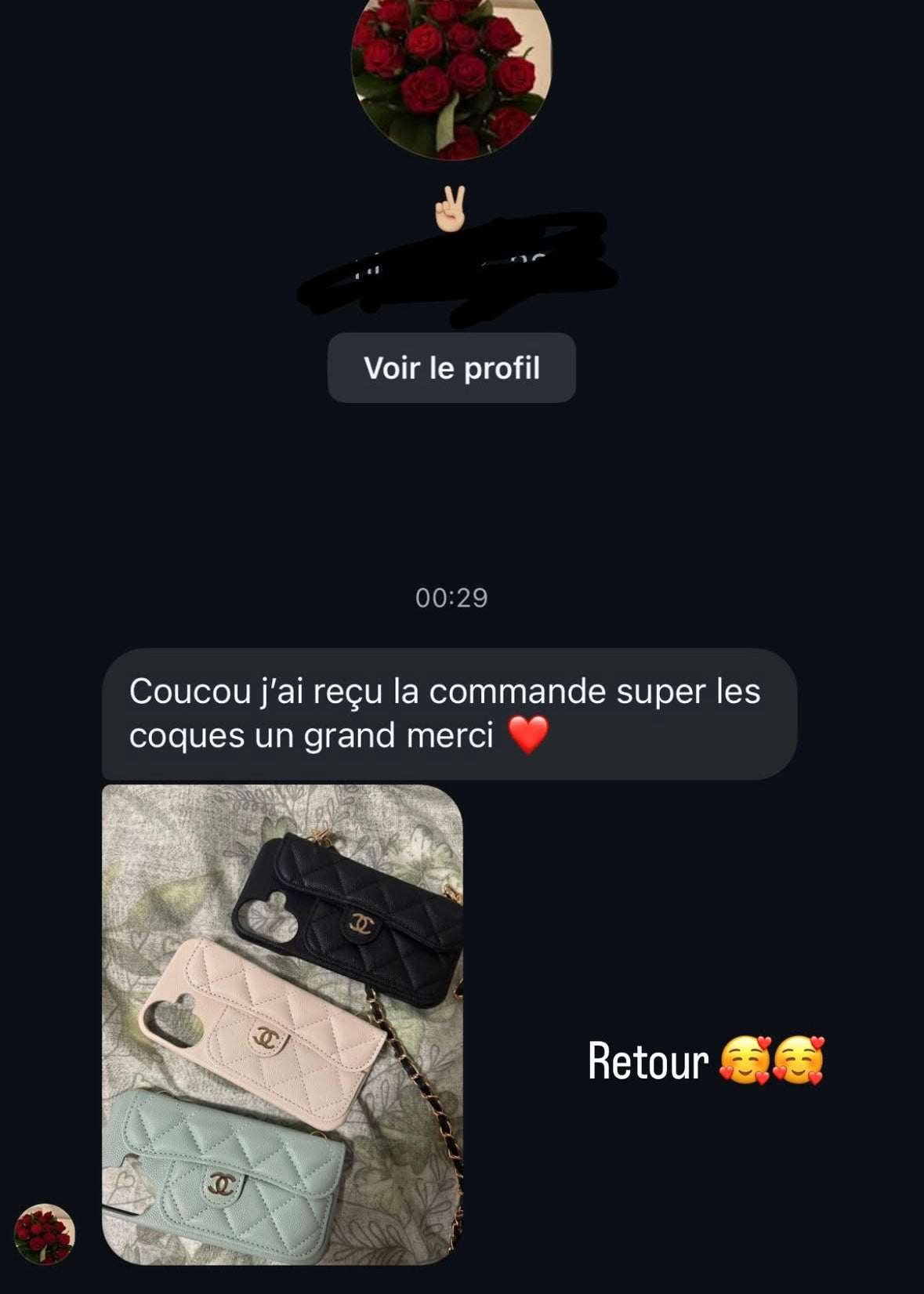Open the large roses profile picture
Image resolution: width=924 pixels, height=1294 pixels.
451,74
